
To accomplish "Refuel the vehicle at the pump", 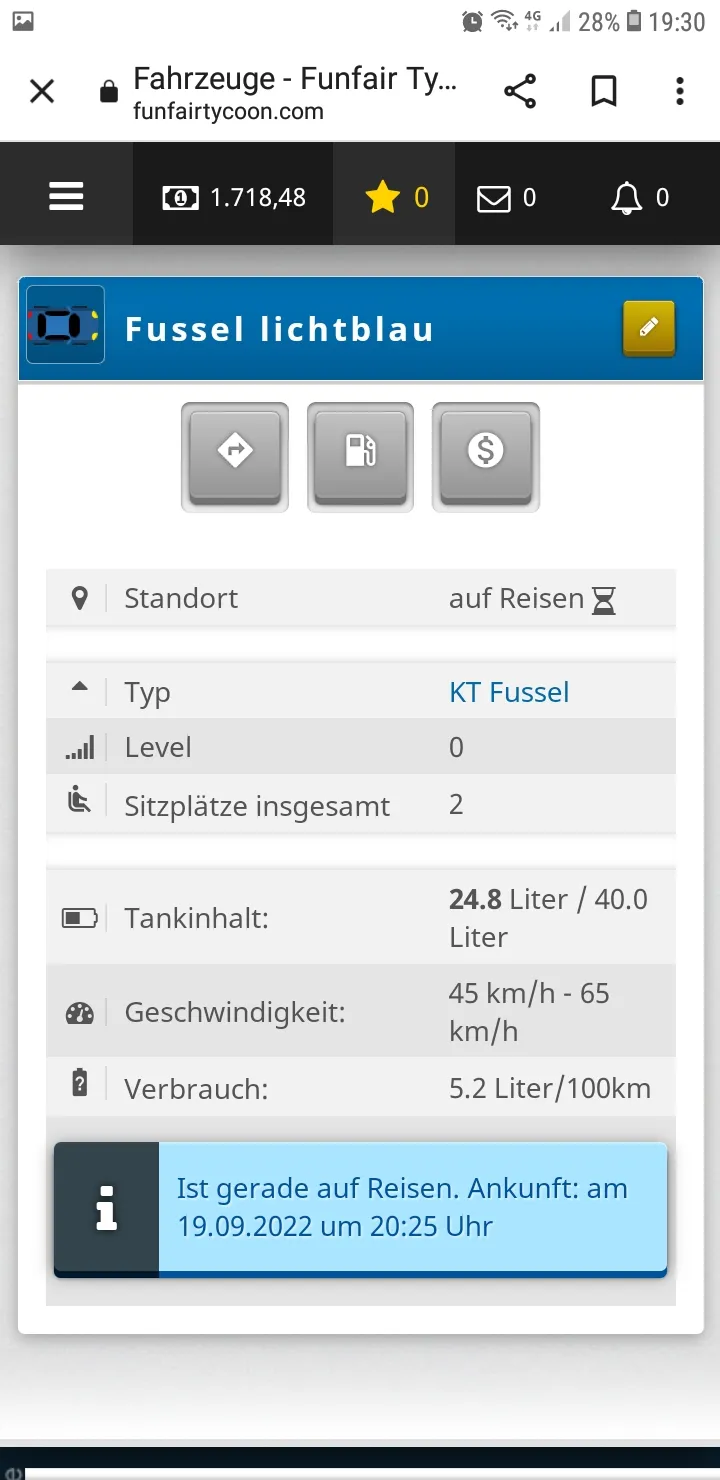I will click(360, 453).
